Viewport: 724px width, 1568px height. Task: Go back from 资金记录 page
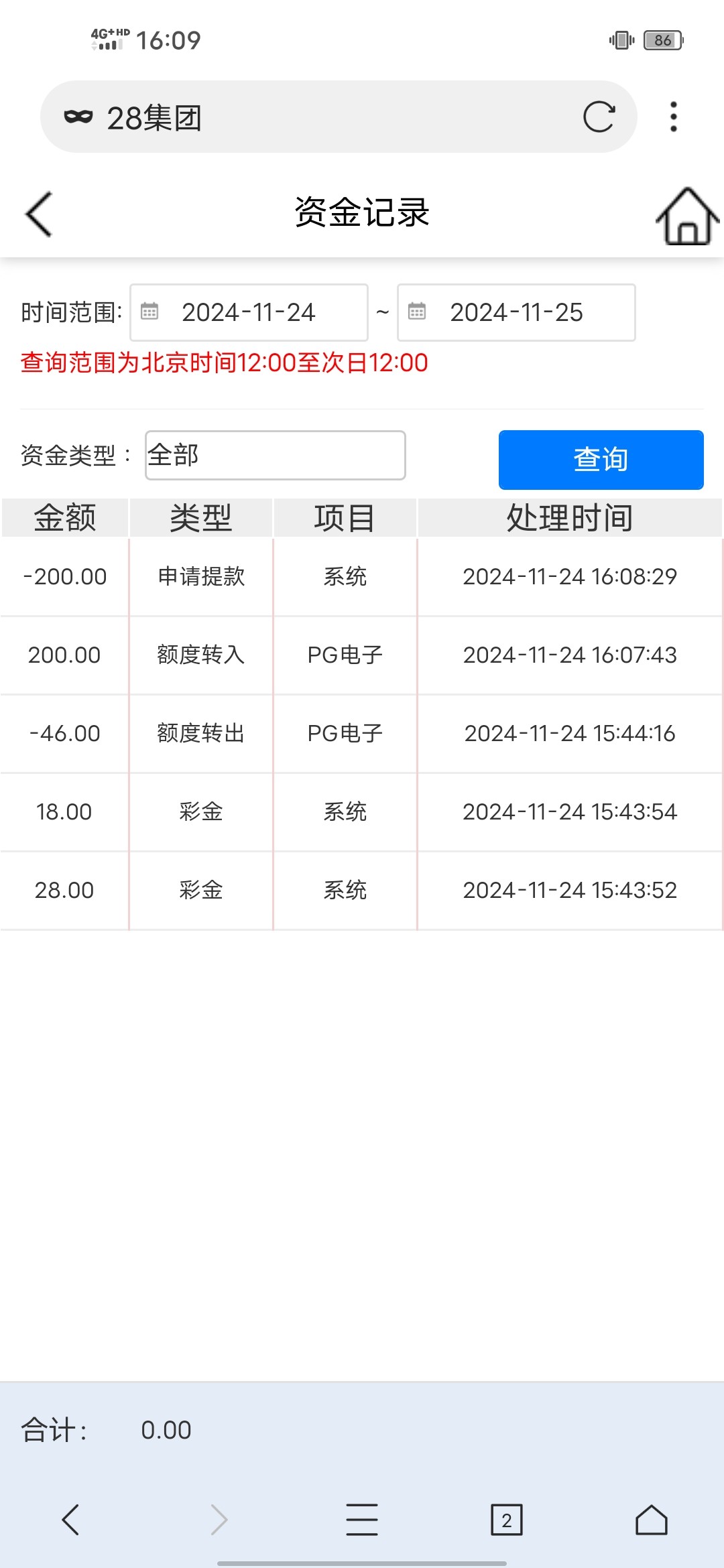pyautogui.click(x=39, y=214)
